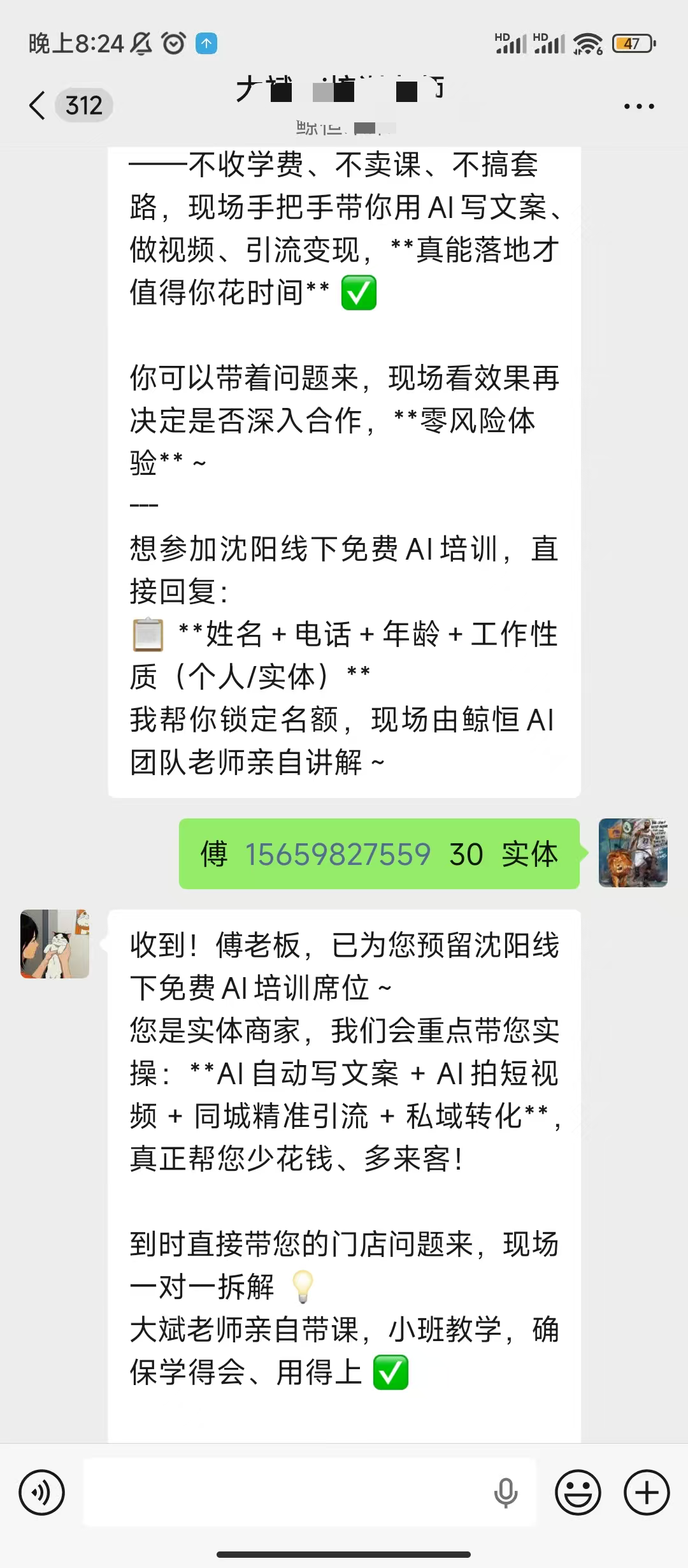This screenshot has width=688, height=1568.
Task: Open my own lion avatar profile
Action: pos(633,853)
